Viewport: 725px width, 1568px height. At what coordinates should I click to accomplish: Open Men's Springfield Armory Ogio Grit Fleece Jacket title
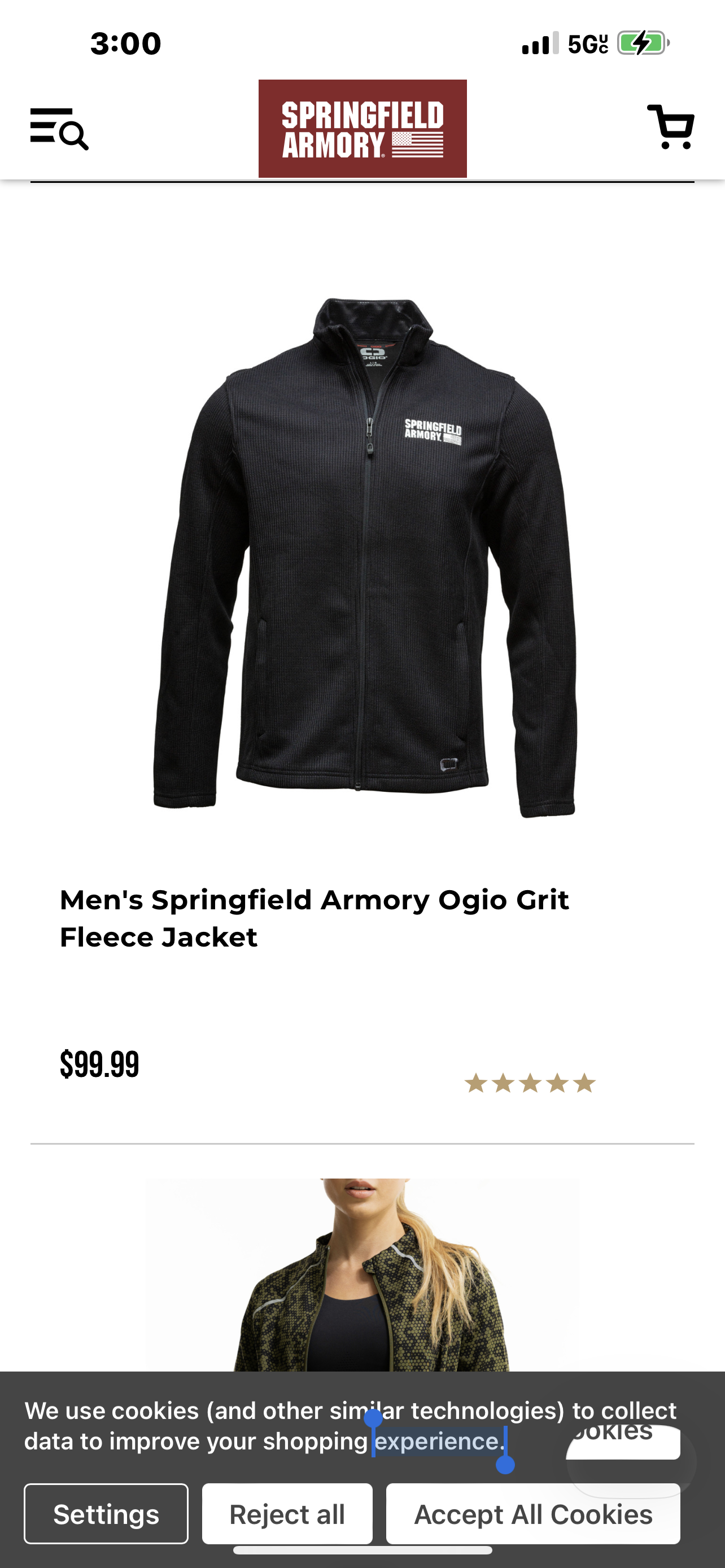(x=314, y=918)
